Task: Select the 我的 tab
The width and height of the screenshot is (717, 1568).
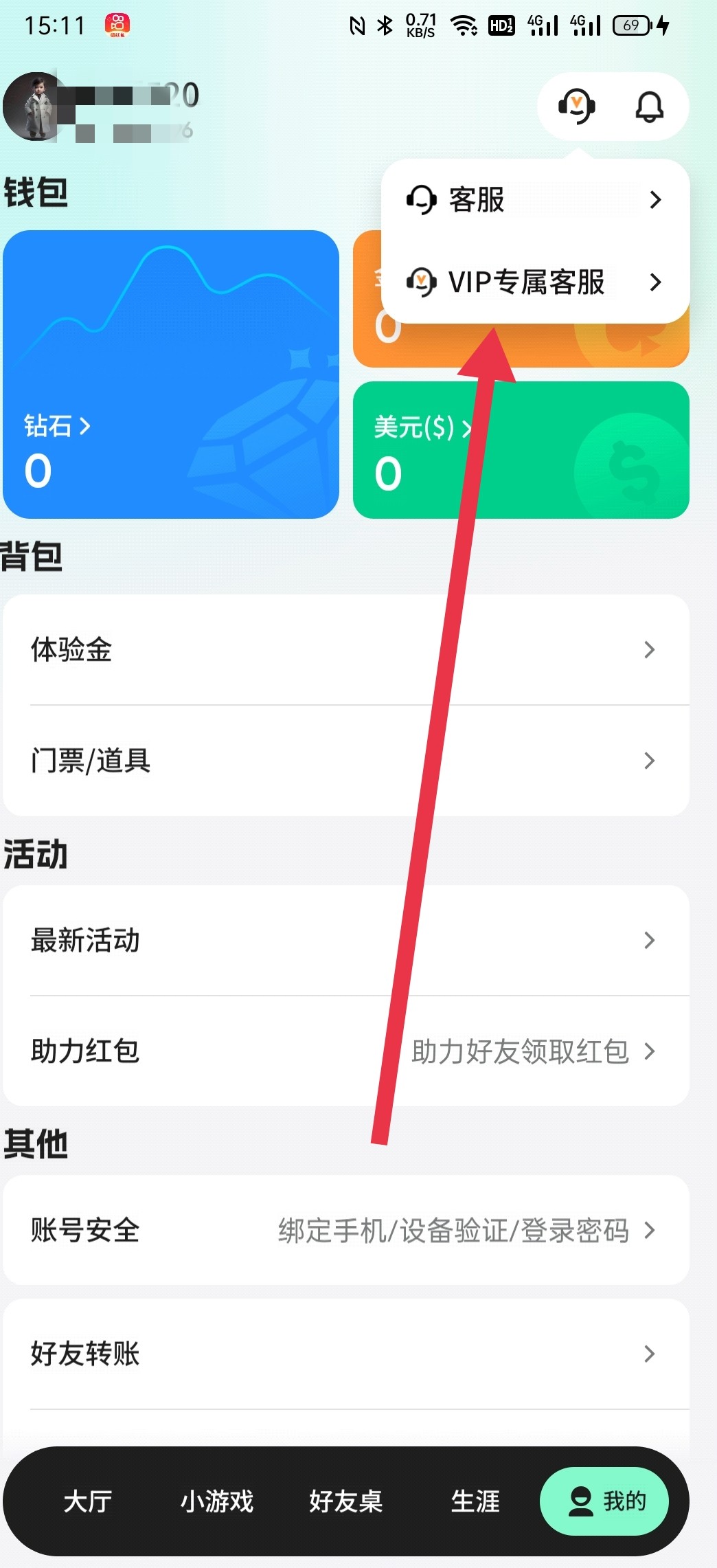Action: [605, 1501]
